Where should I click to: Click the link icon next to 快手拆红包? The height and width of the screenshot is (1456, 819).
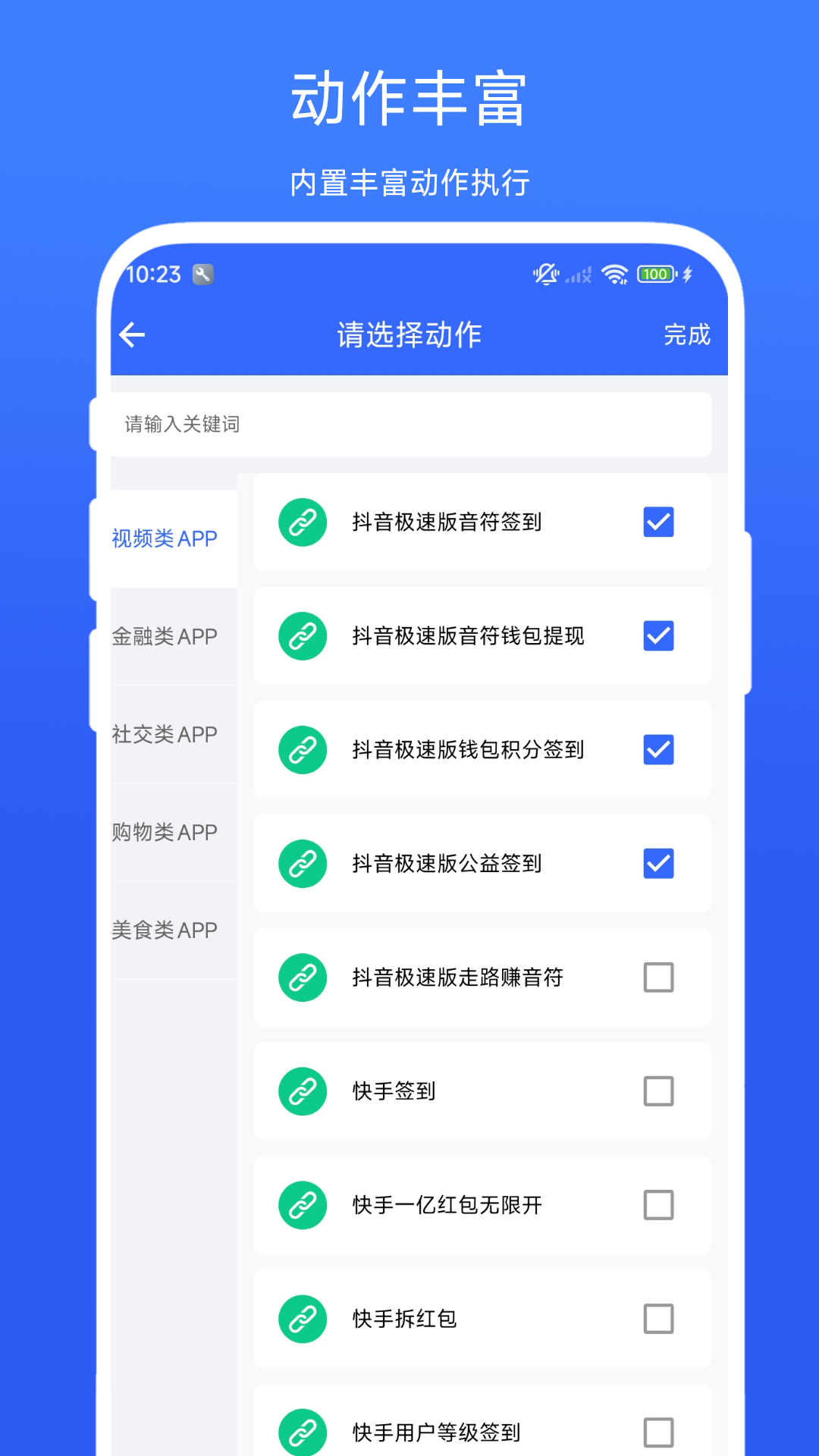pos(303,1319)
